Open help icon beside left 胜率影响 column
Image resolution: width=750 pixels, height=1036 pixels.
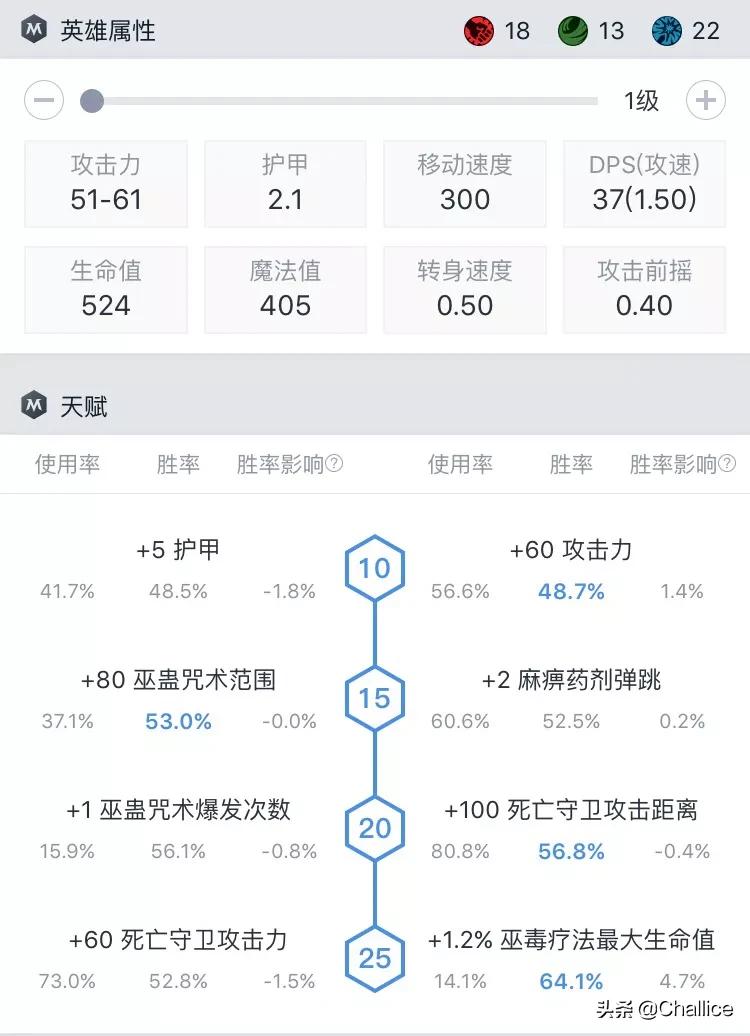pos(335,464)
